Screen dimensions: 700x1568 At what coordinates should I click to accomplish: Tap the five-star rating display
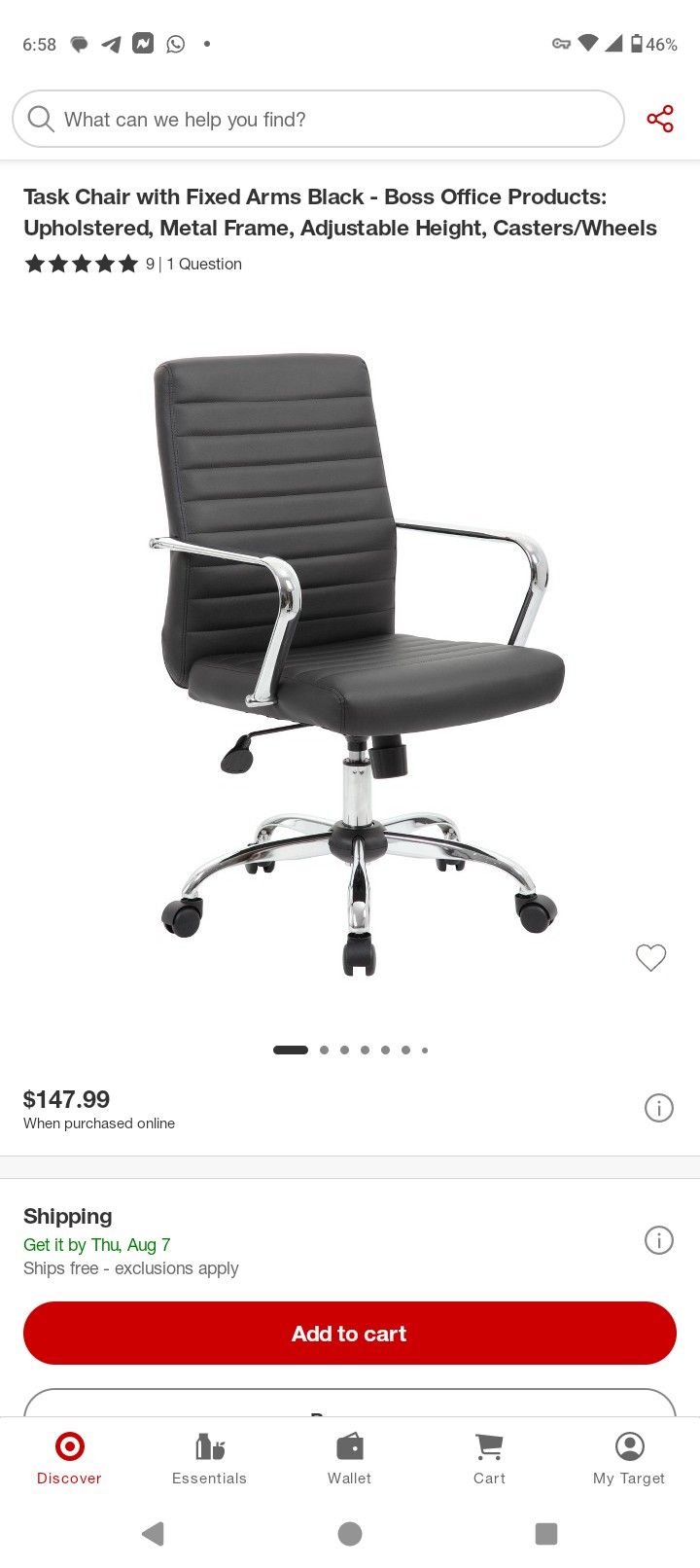(82, 263)
